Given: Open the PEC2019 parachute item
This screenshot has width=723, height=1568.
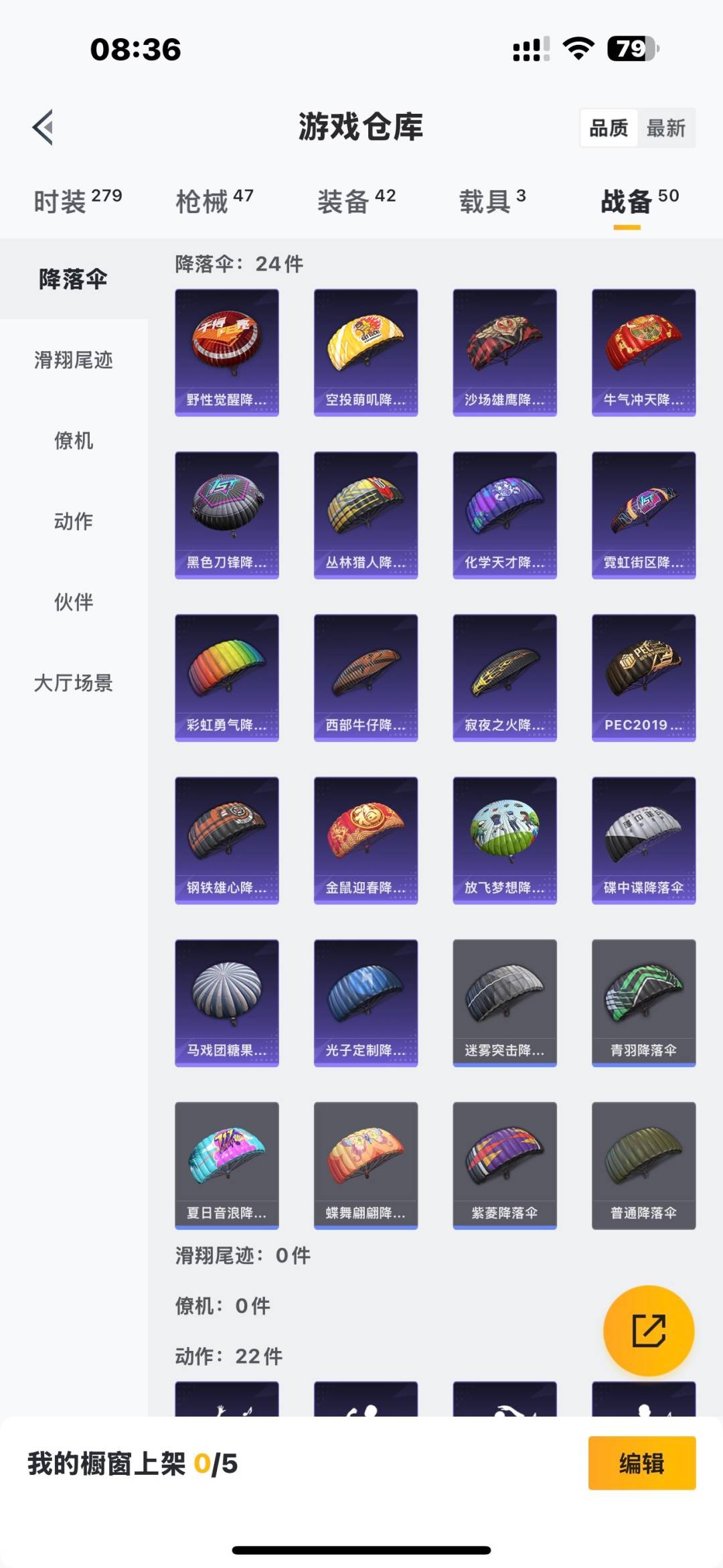Looking at the screenshot, I should pos(643,677).
